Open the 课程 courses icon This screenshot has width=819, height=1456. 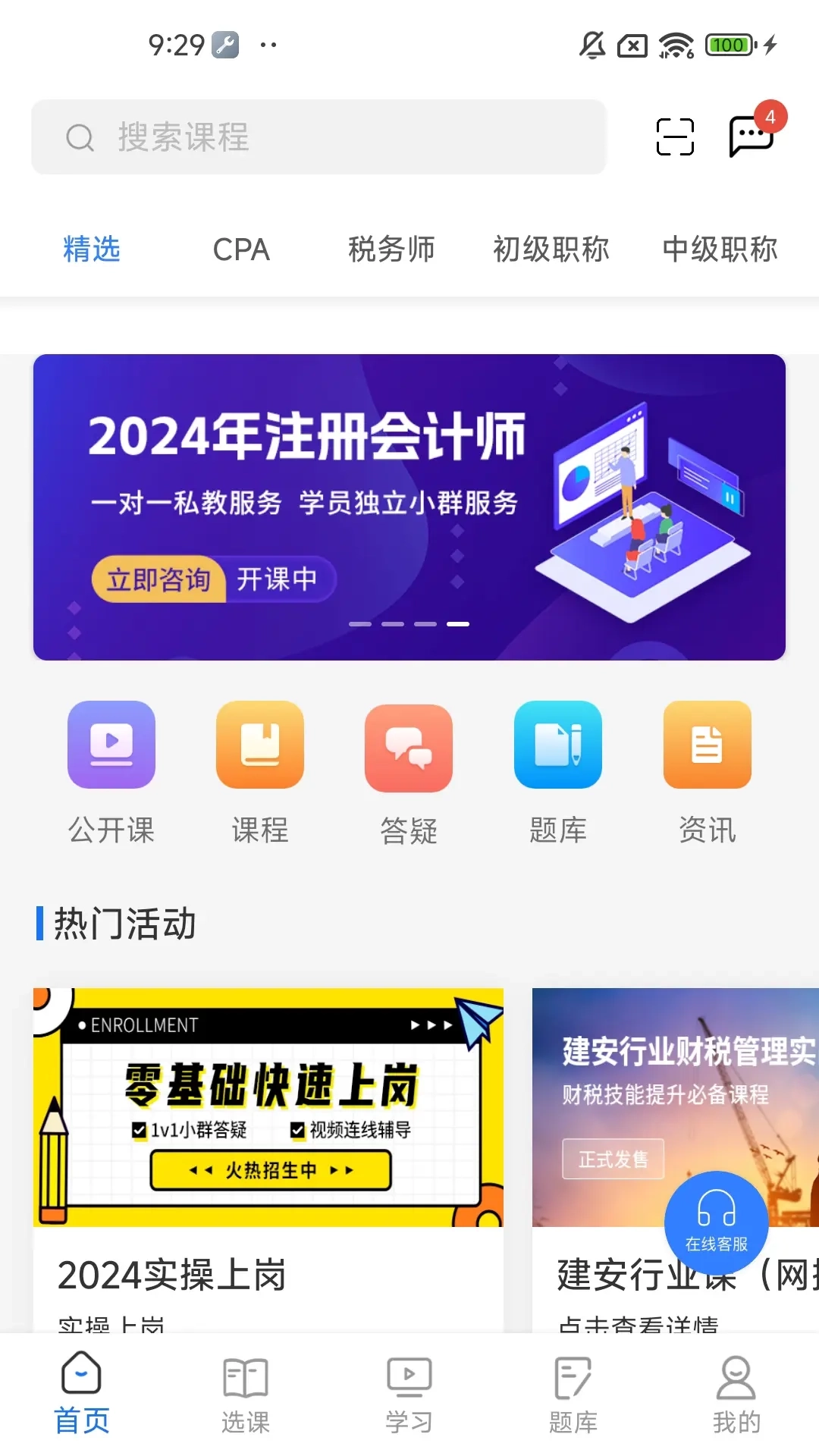click(x=259, y=773)
